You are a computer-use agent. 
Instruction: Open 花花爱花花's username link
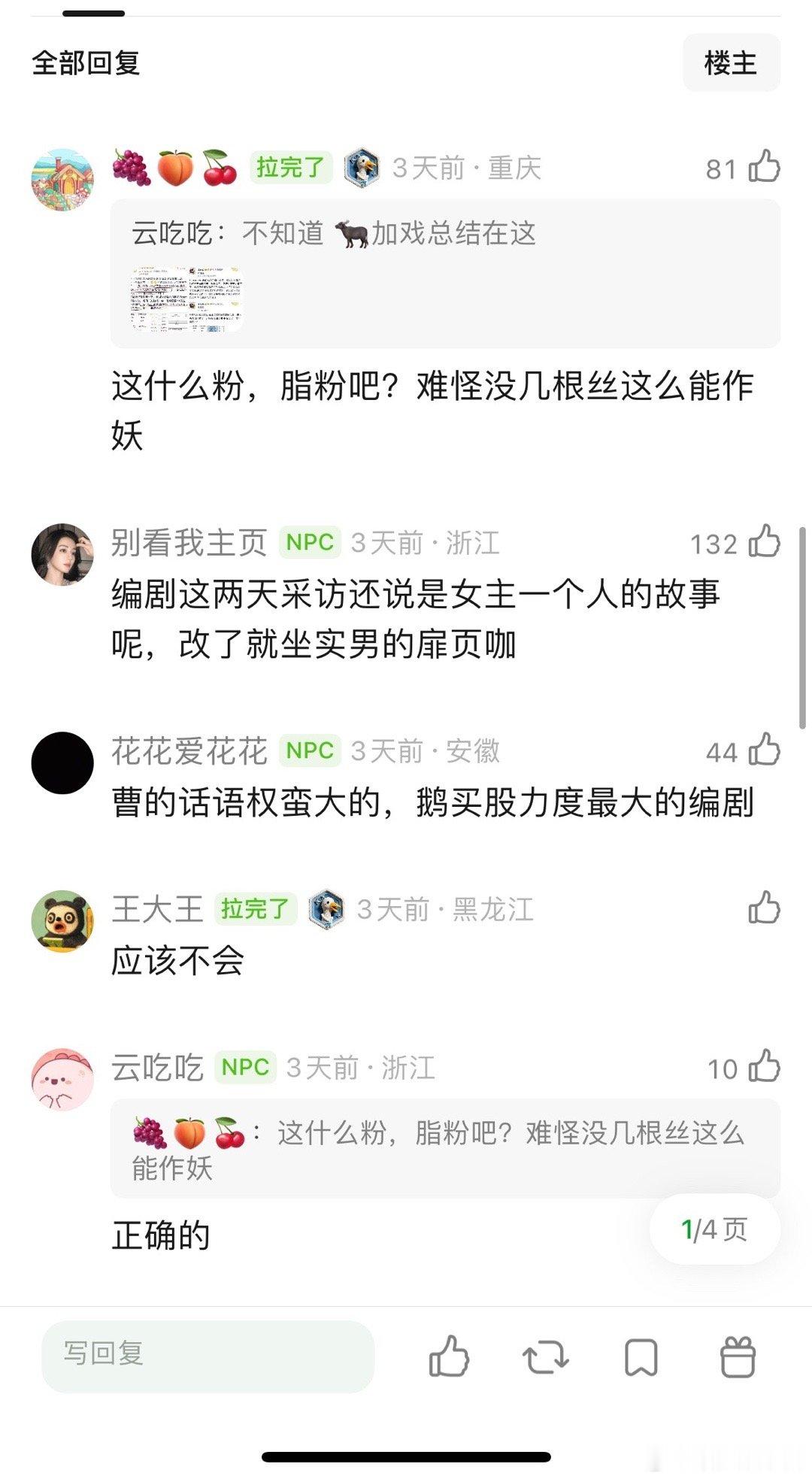click(x=193, y=750)
